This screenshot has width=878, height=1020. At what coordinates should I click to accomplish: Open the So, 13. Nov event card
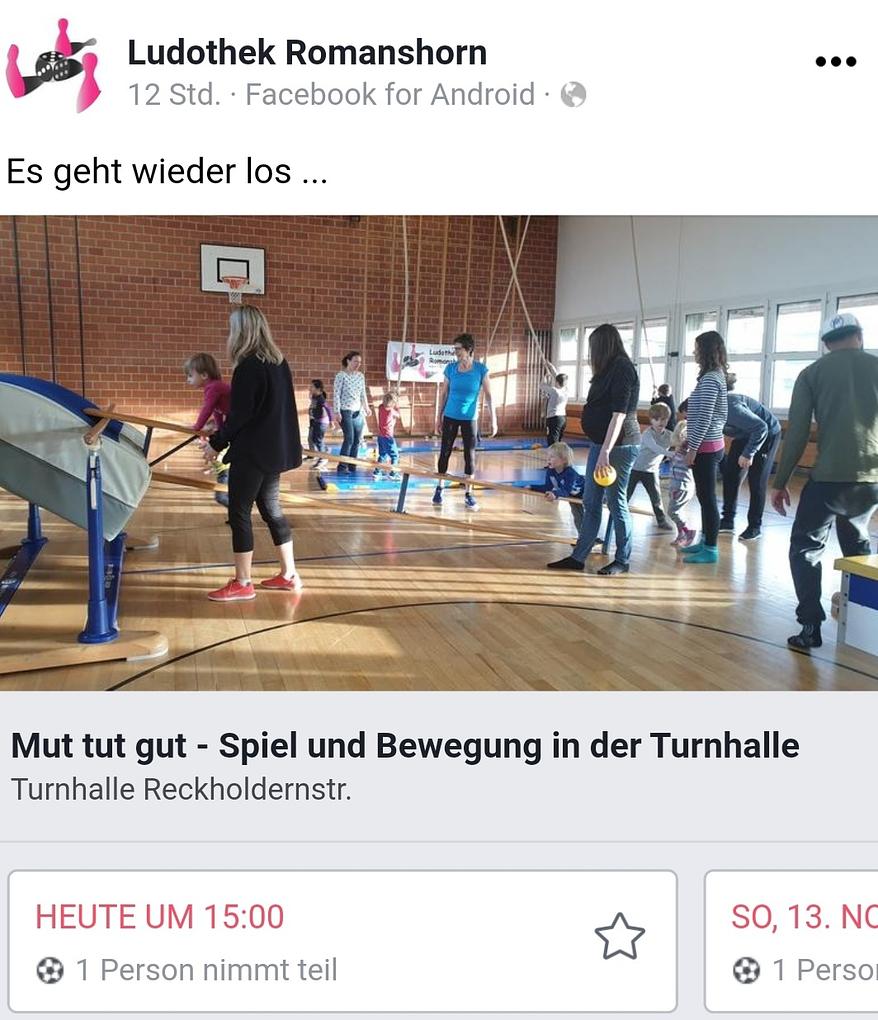[x=795, y=940]
